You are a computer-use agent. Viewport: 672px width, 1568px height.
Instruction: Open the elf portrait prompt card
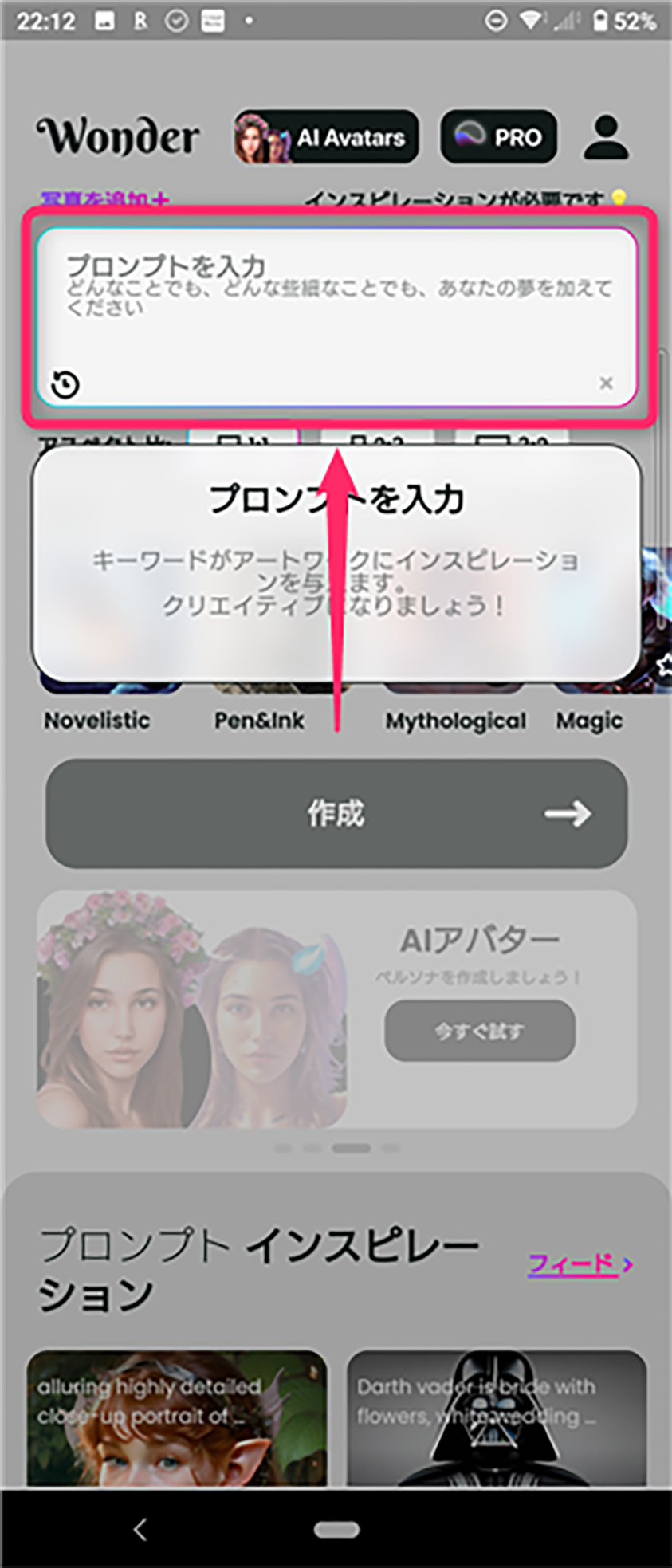tap(177, 1417)
